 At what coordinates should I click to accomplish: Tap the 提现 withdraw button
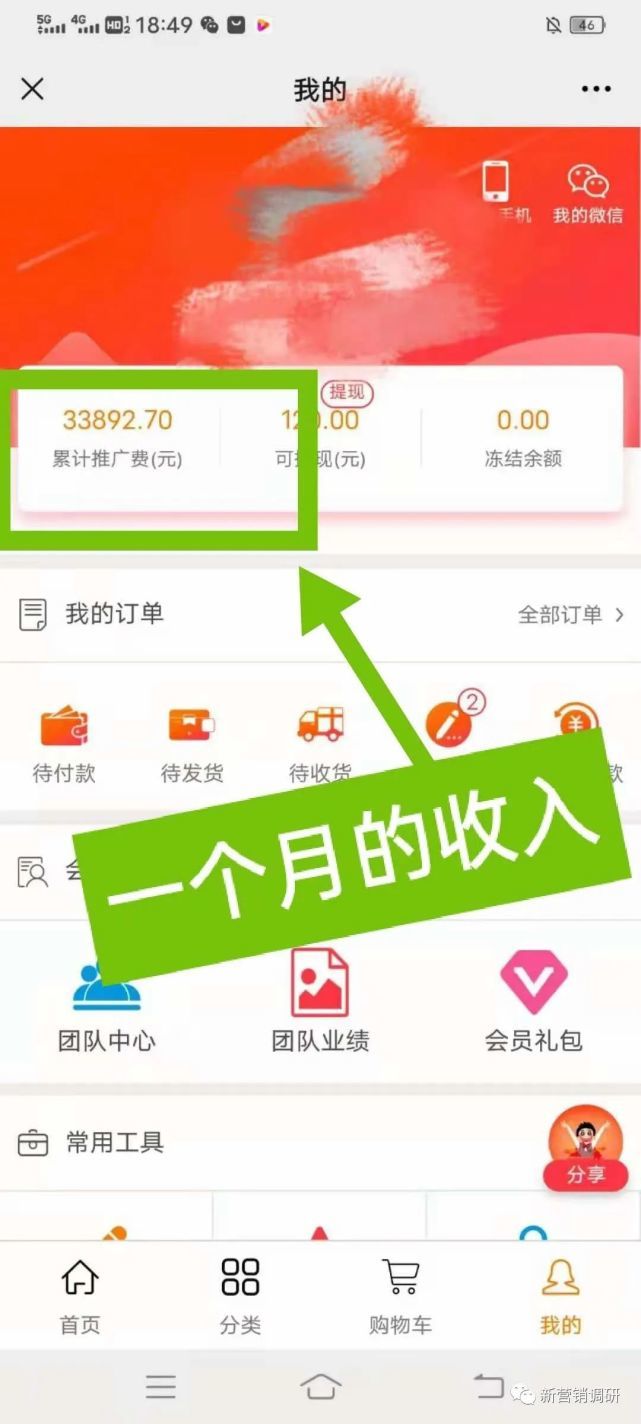[x=346, y=394]
